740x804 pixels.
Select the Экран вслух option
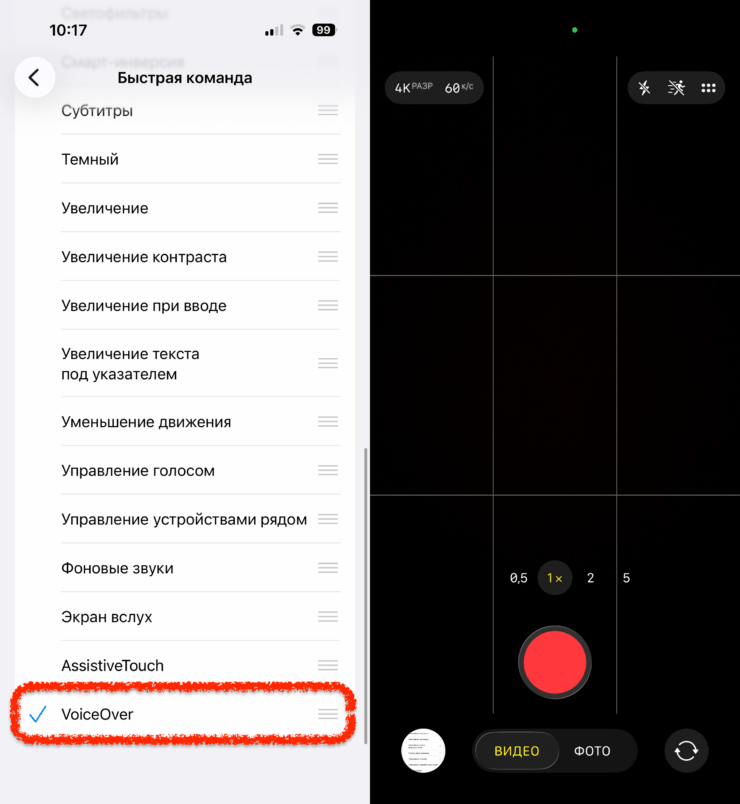[x=107, y=617]
